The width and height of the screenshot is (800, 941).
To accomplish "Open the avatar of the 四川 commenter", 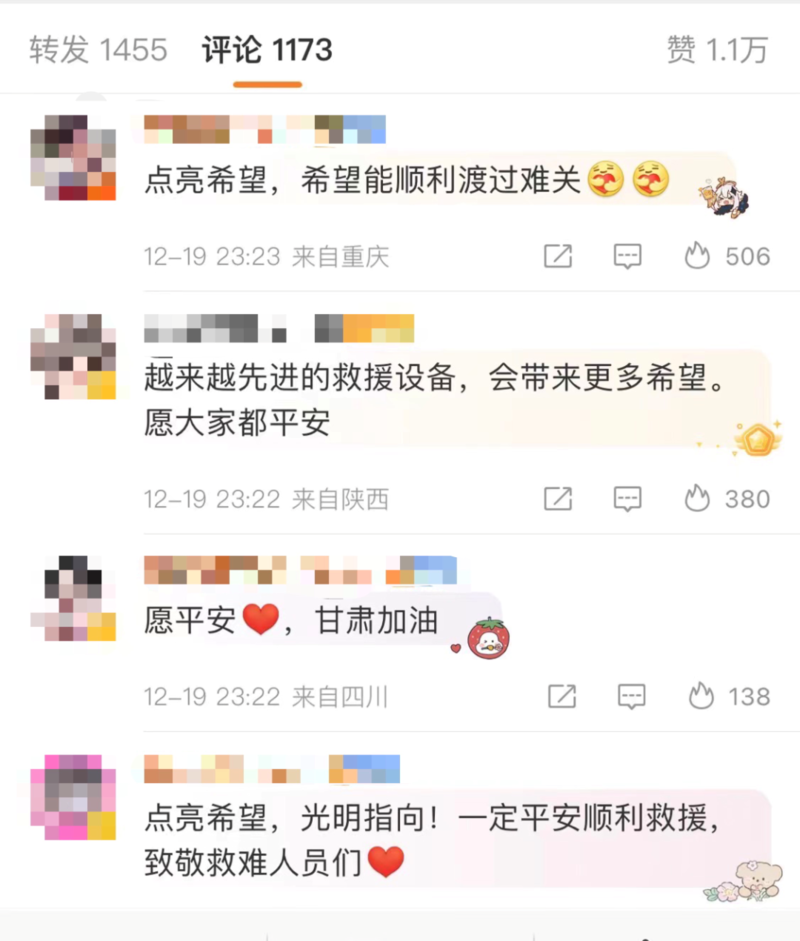I will coord(73,597).
